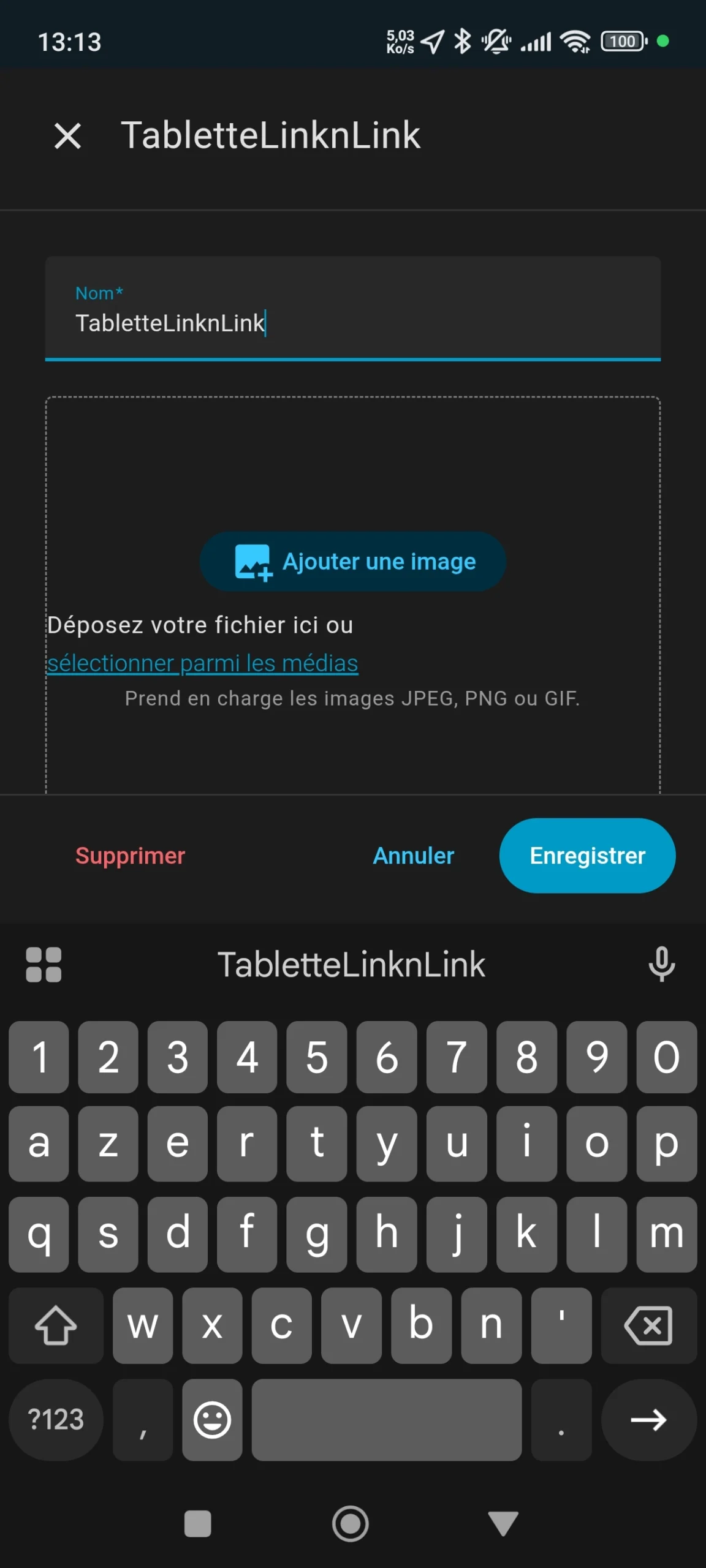Cancel with Annuler
The width and height of the screenshot is (706, 1568).
coord(414,856)
